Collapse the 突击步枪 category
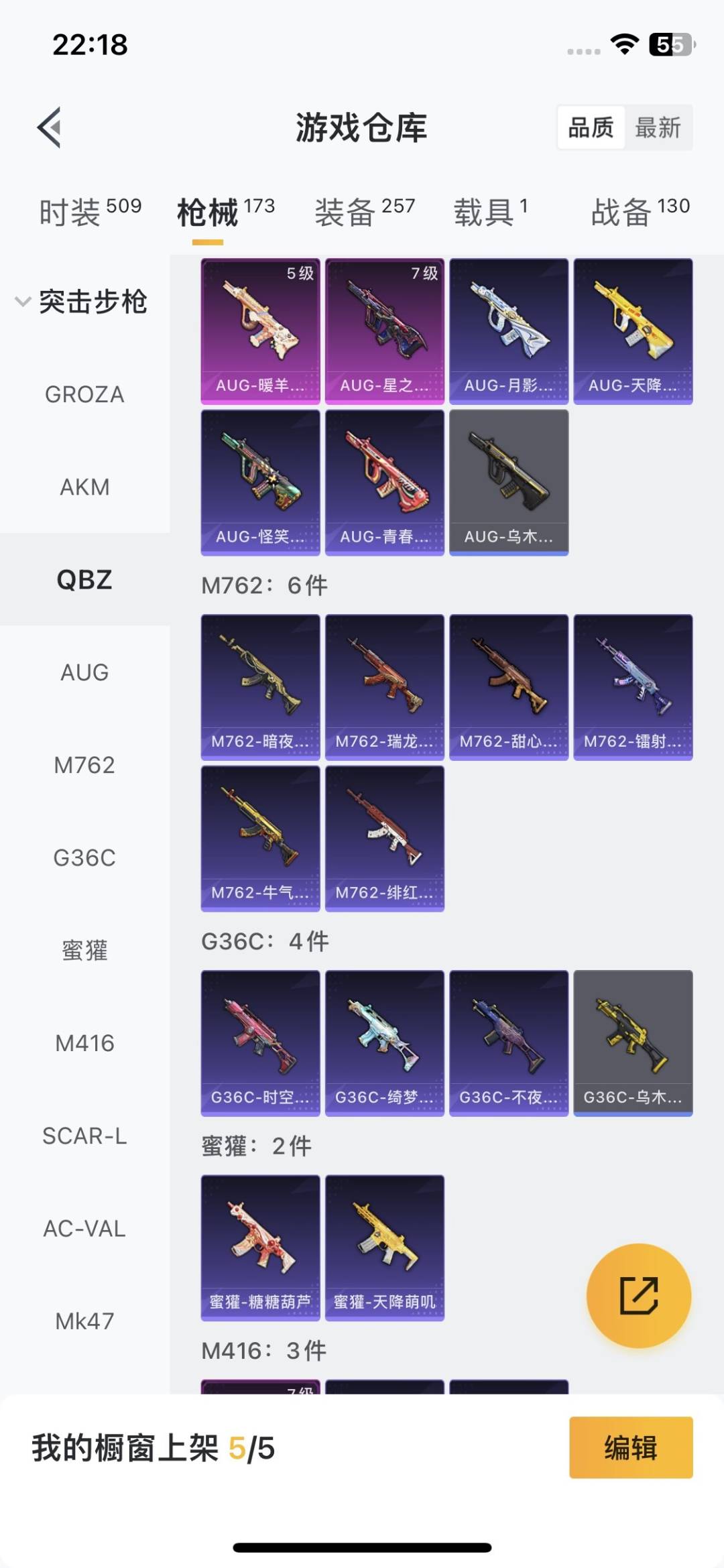 click(x=80, y=302)
